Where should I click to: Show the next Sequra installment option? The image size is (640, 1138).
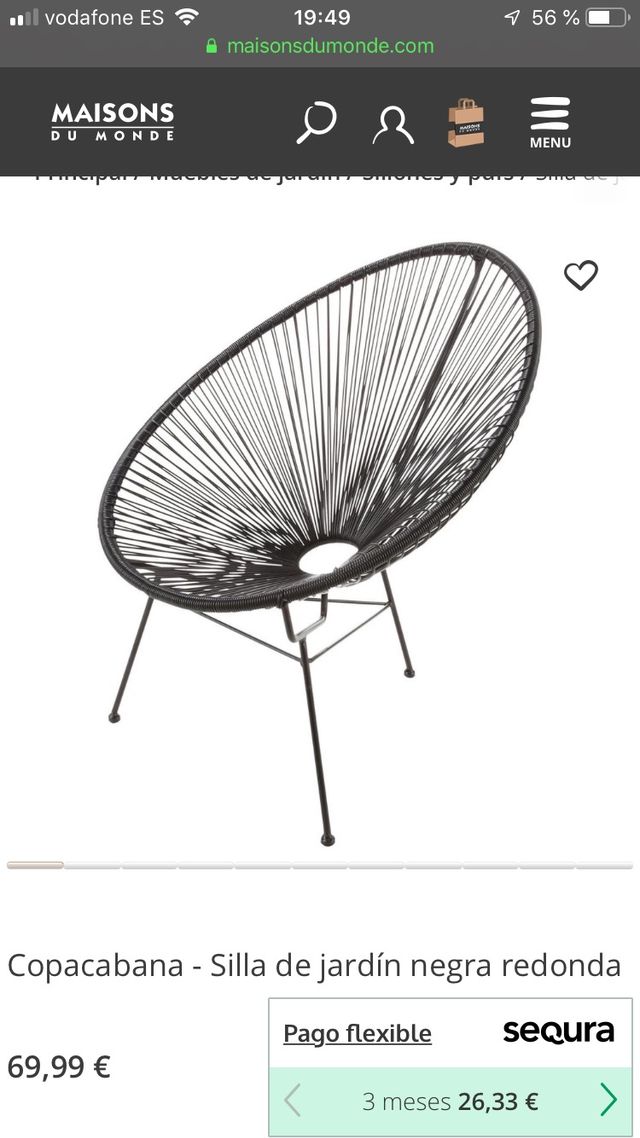[x=608, y=1100]
